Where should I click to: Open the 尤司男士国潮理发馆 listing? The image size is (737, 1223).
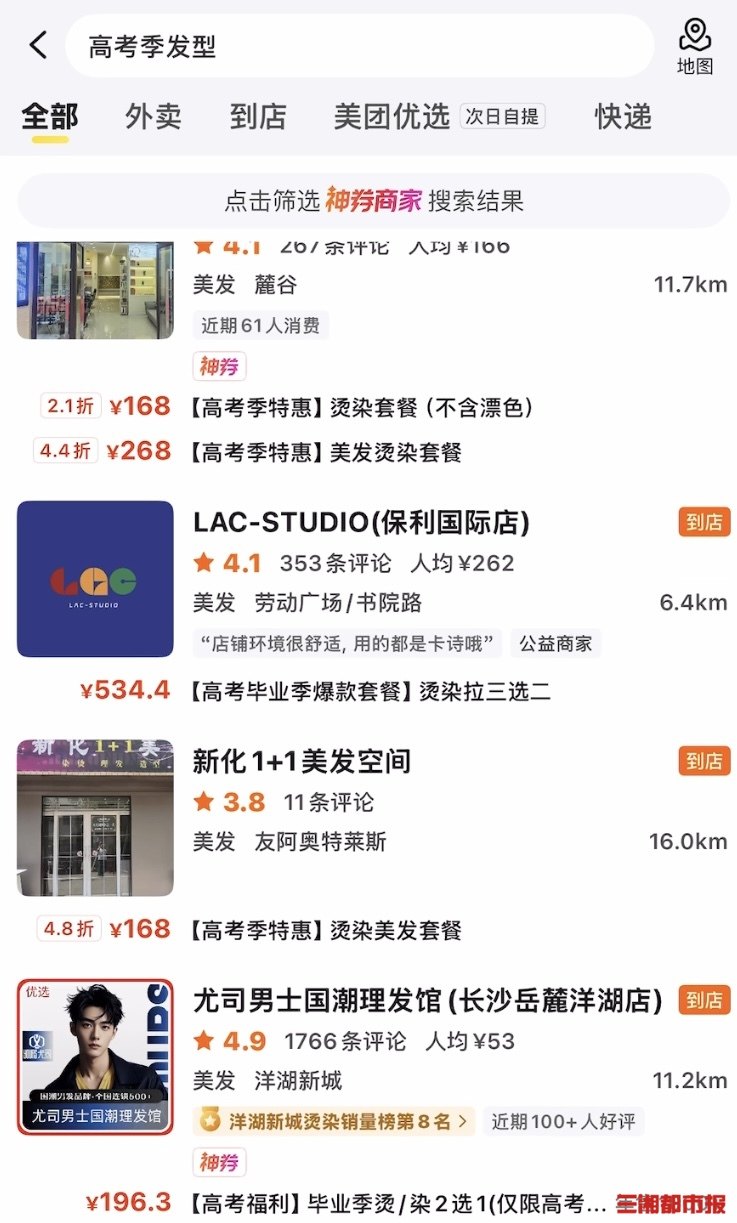point(427,1000)
